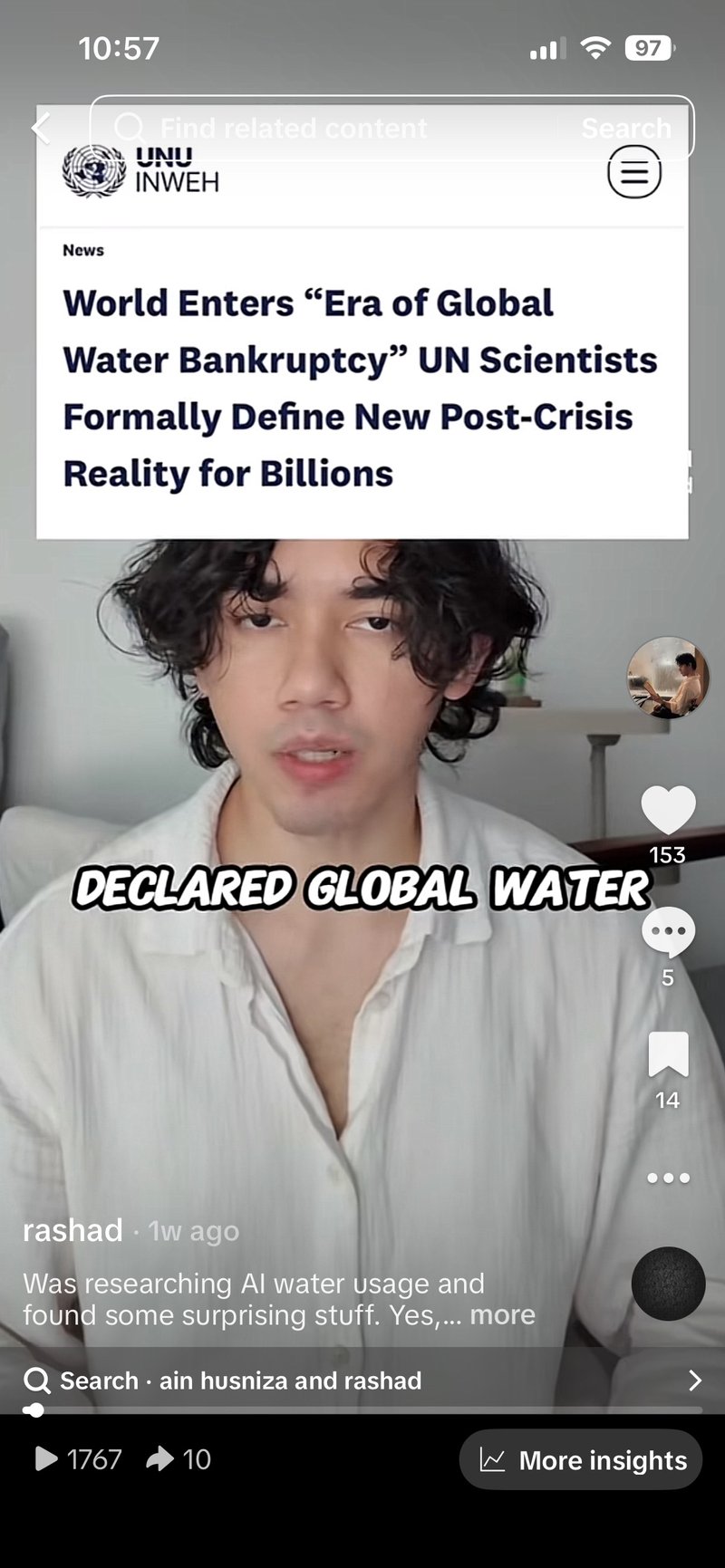Bookmark the video using the save icon
This screenshot has height=1568, width=725.
668,1053
